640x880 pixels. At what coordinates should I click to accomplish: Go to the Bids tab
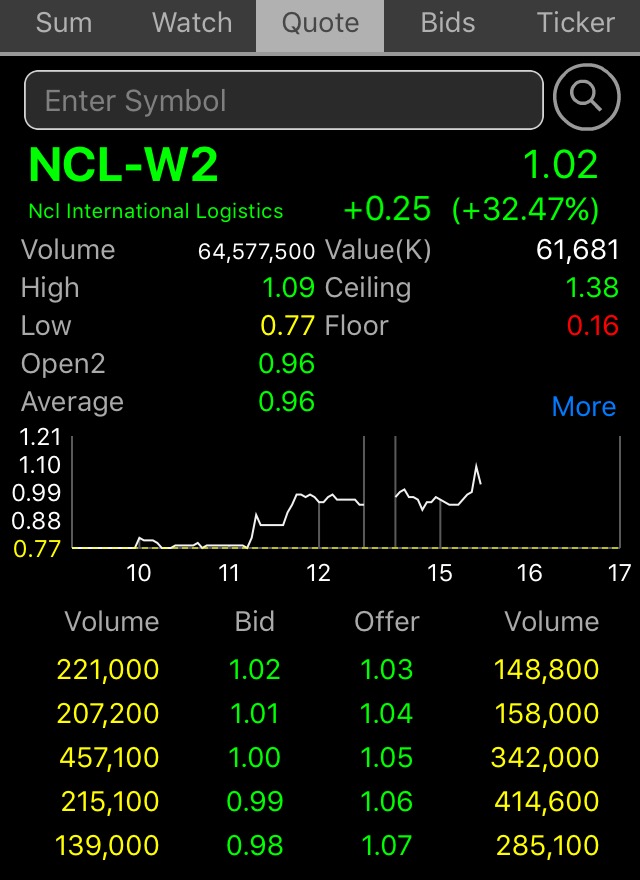click(448, 24)
